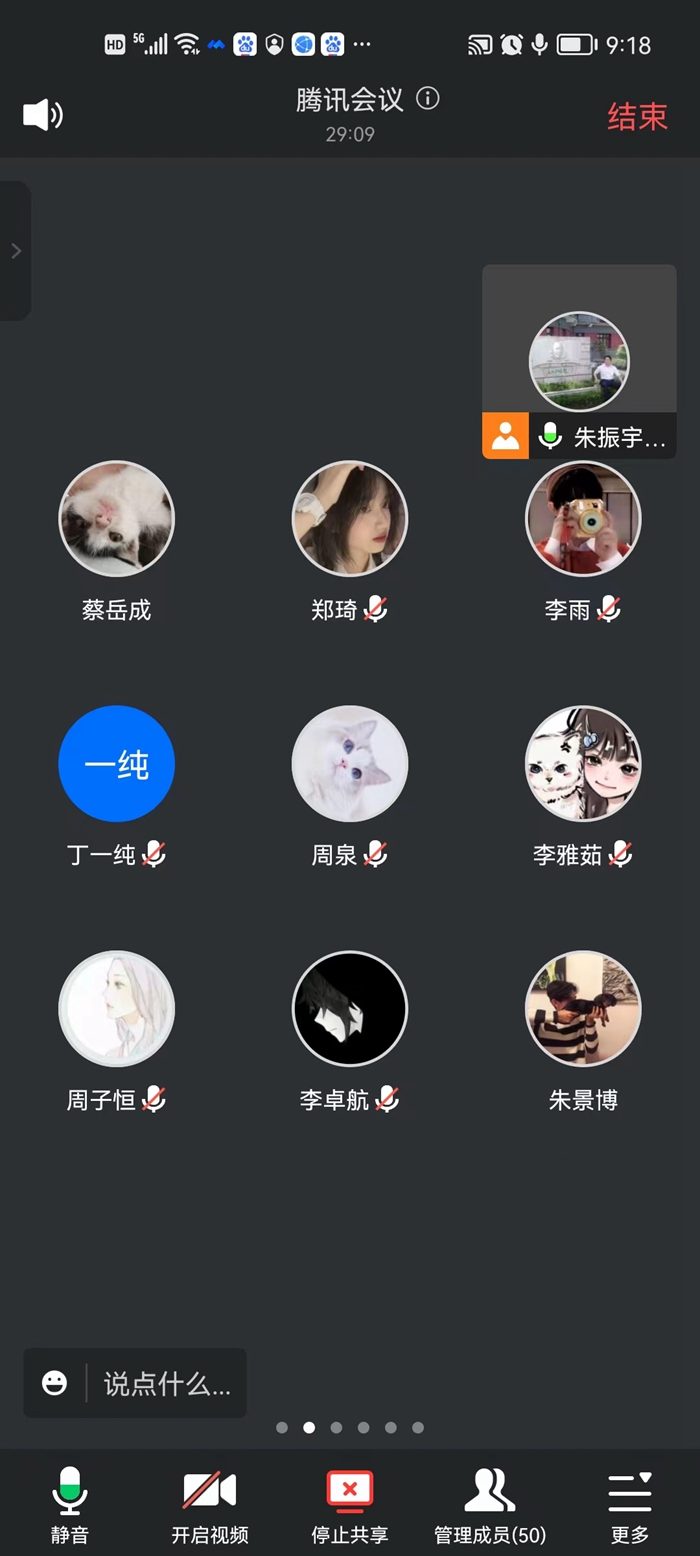
Task: Select participant 郑琦
Action: (350, 518)
